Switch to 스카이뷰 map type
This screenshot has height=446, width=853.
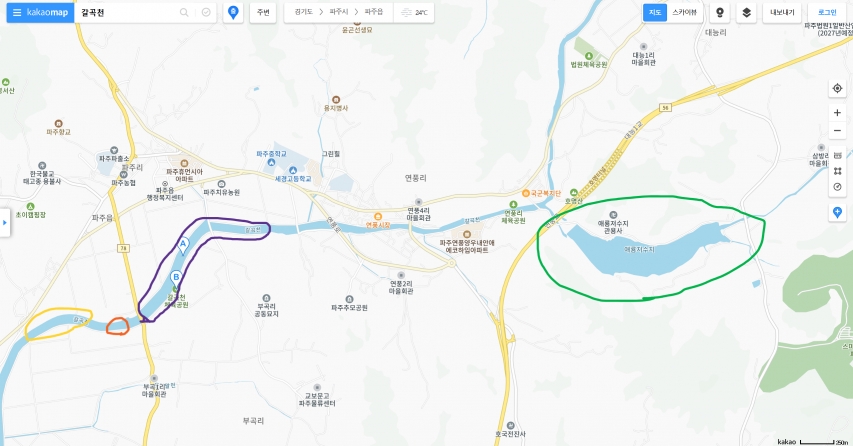point(686,13)
